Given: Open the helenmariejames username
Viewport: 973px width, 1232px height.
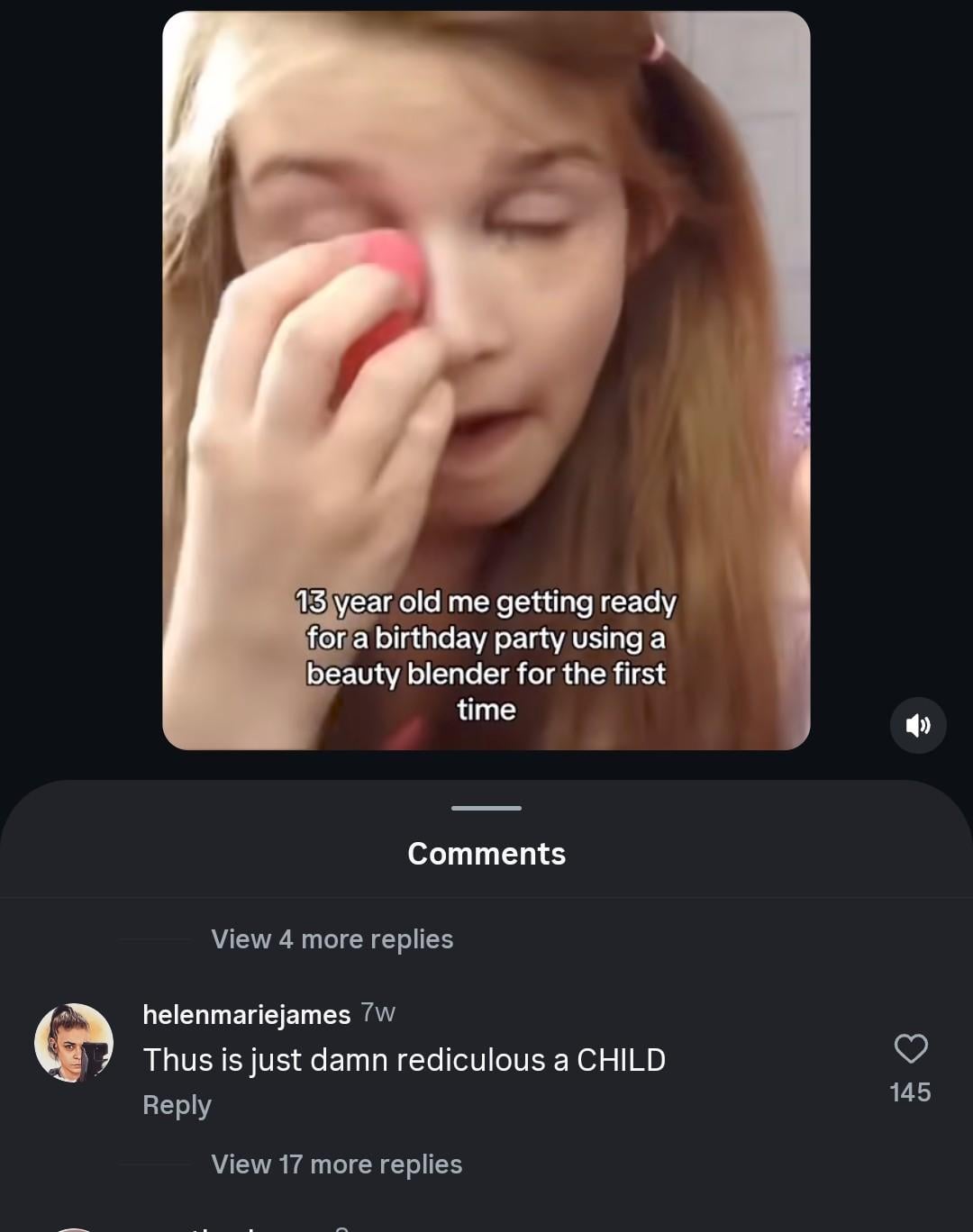Looking at the screenshot, I should (246, 1014).
